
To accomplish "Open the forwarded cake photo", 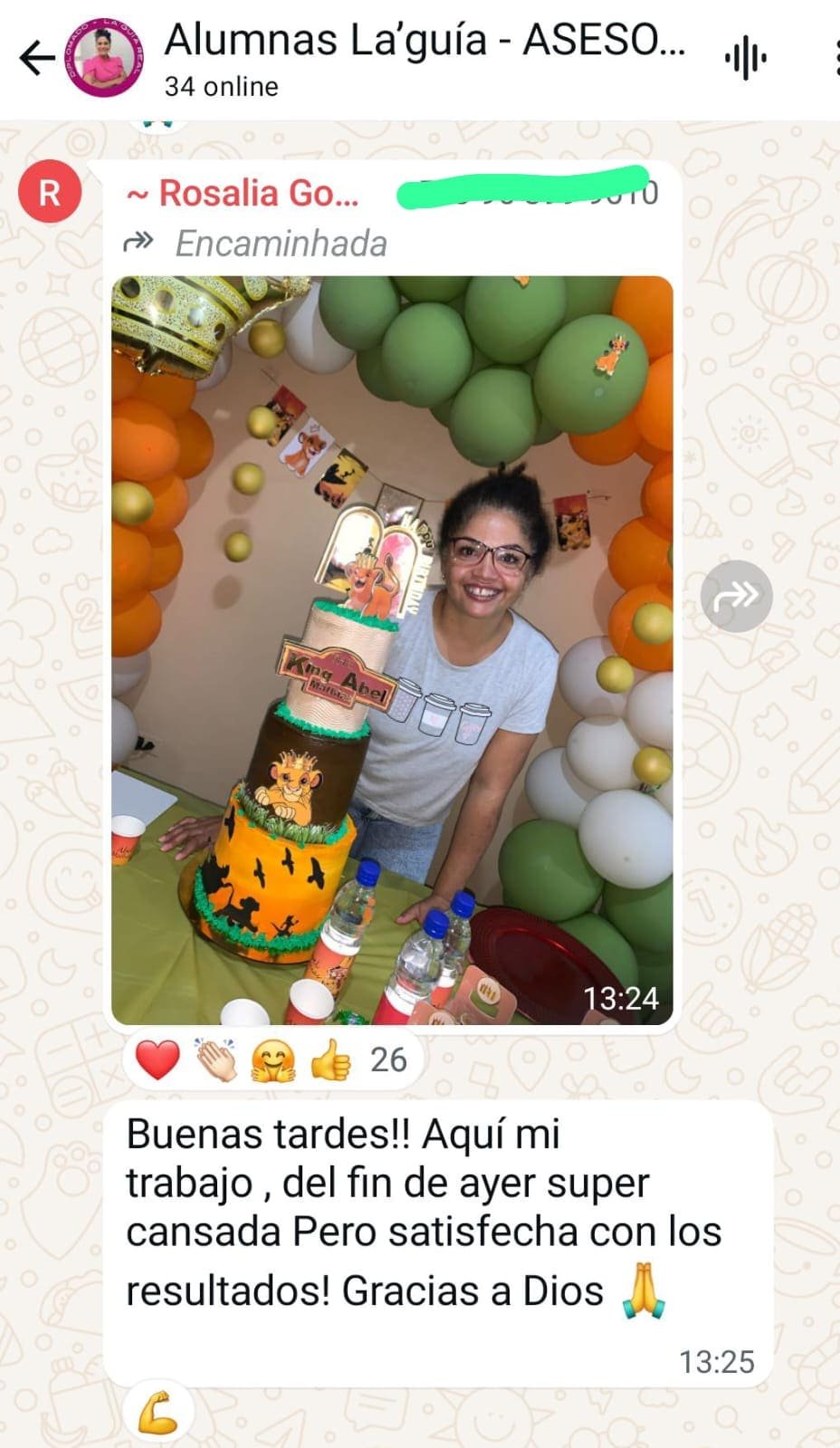I will click(391, 649).
